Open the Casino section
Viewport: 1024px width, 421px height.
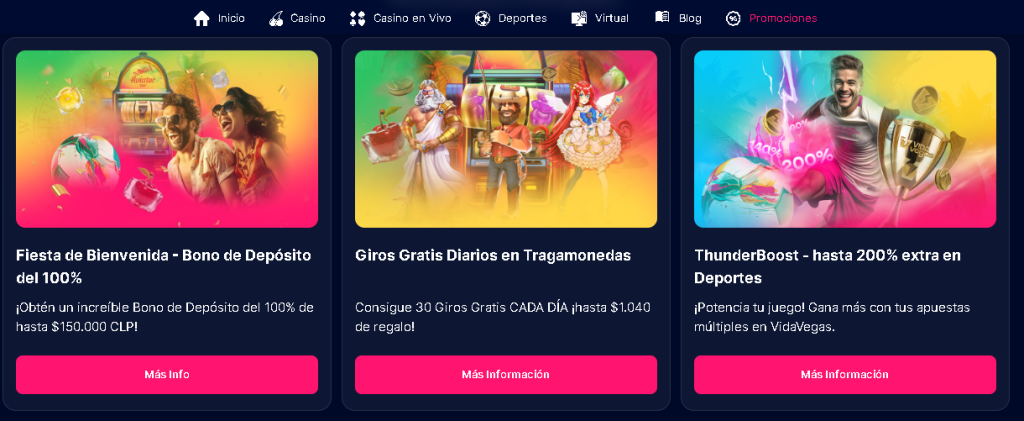[297, 18]
